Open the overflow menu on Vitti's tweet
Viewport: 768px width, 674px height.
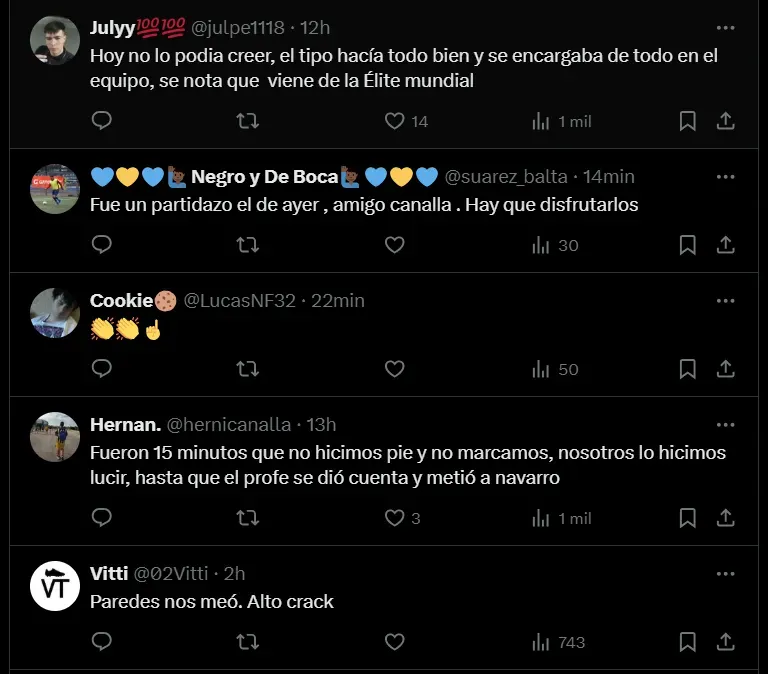pyautogui.click(x=727, y=573)
